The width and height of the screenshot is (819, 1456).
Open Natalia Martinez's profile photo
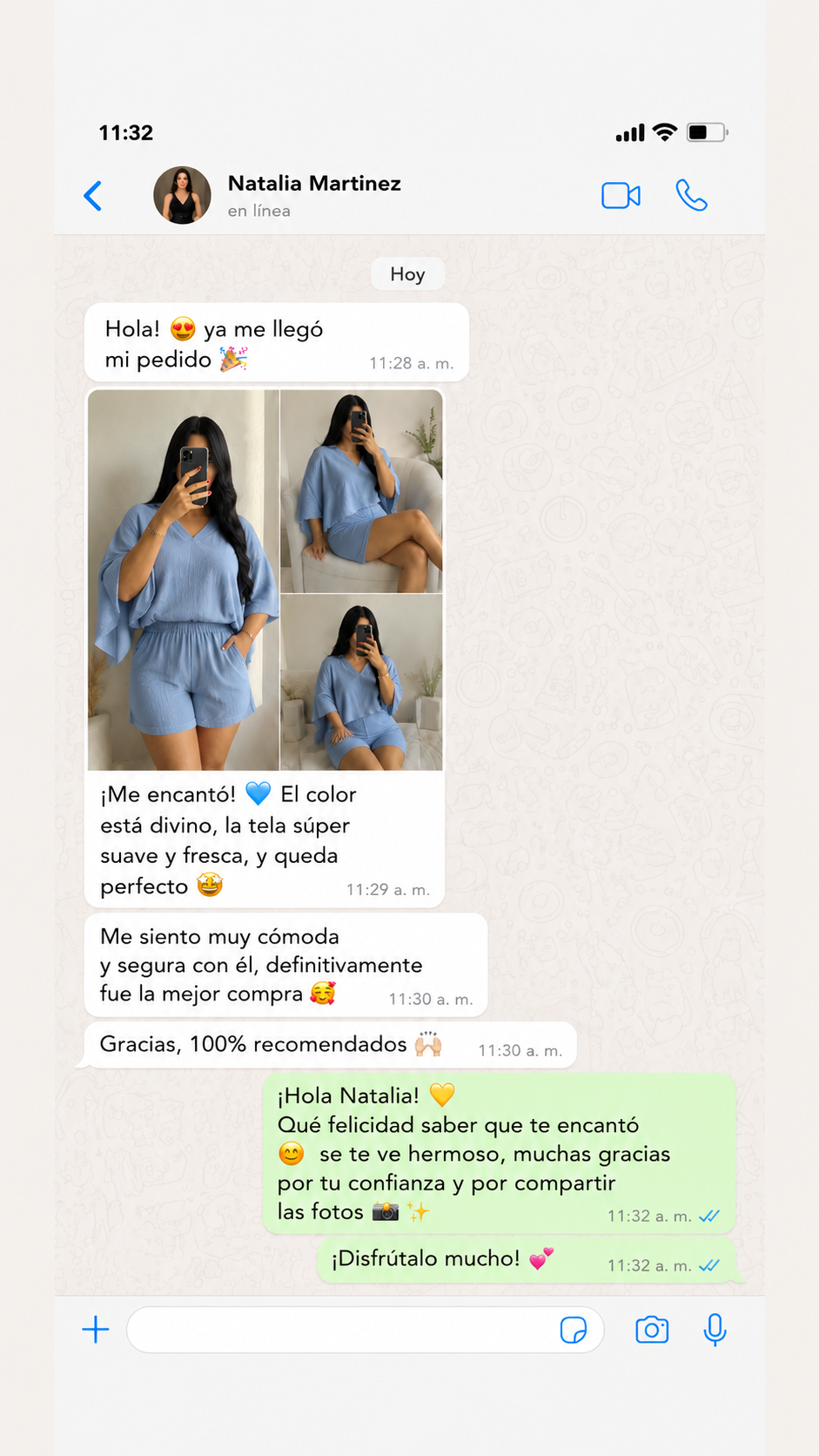point(182,196)
